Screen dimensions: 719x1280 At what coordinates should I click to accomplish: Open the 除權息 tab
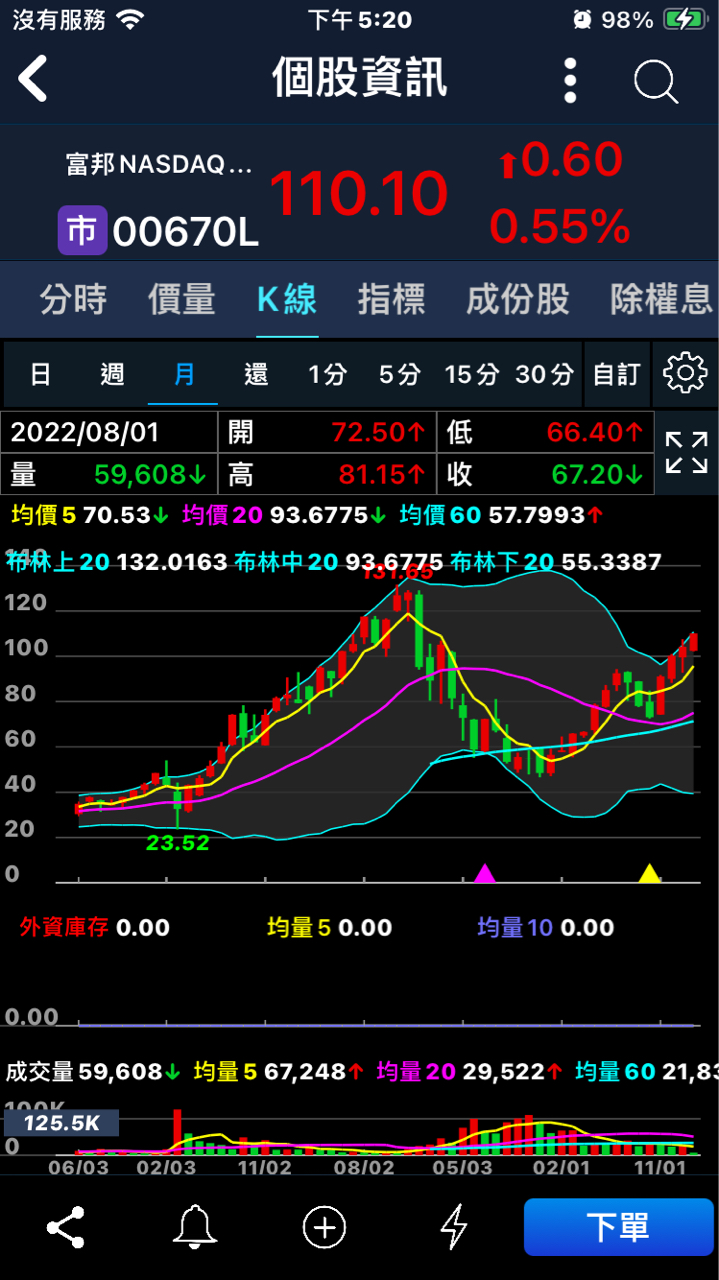(x=661, y=299)
